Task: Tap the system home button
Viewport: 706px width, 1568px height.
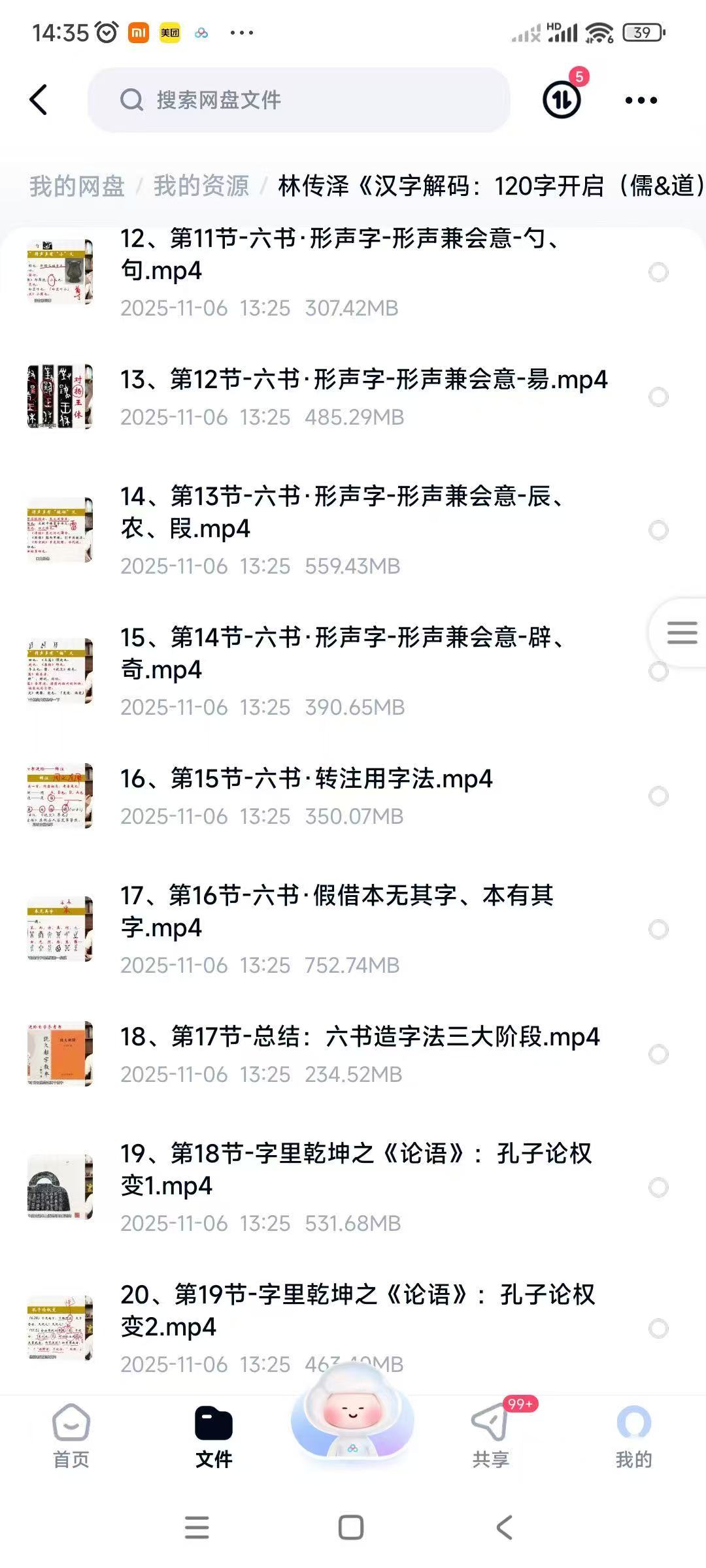Action: coord(351,1527)
